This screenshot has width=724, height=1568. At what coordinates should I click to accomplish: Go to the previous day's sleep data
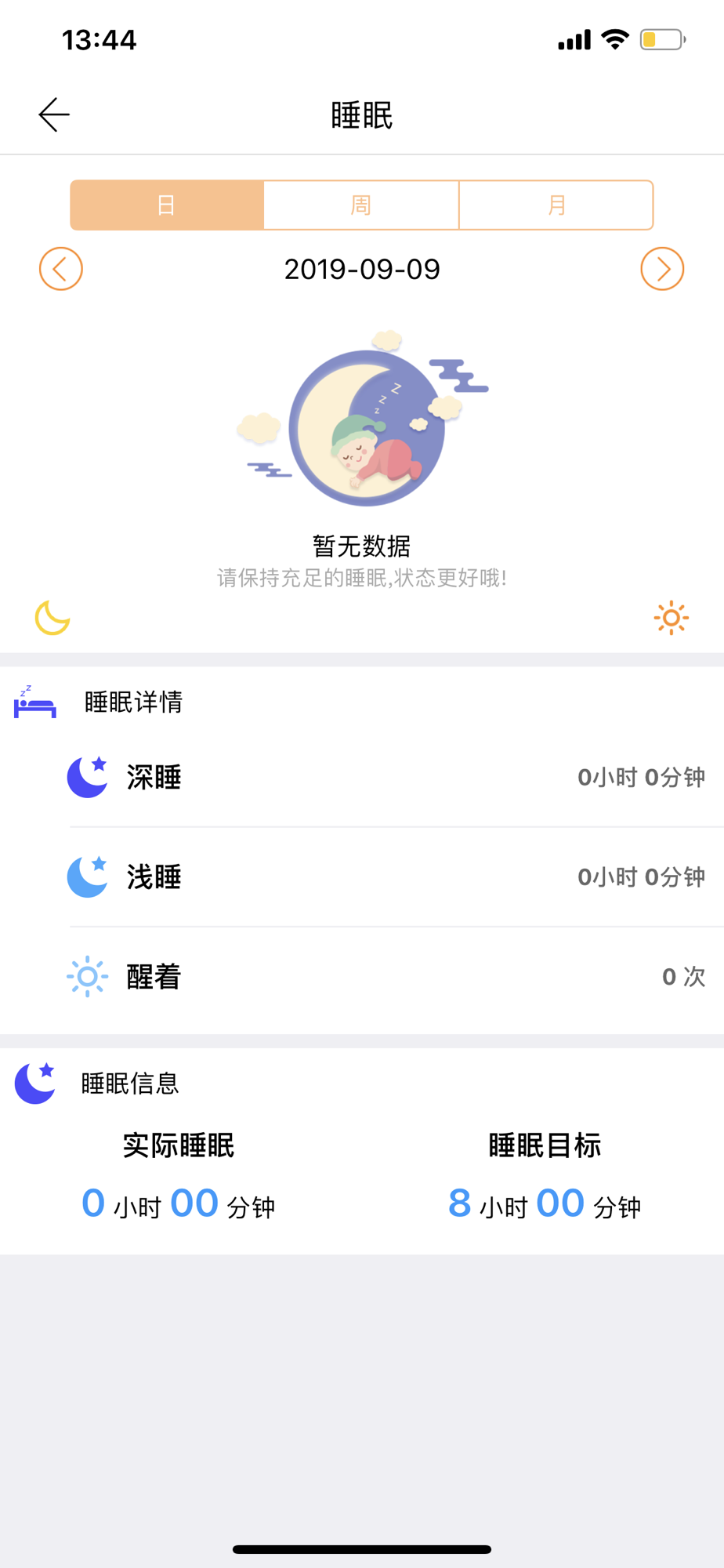point(61,269)
